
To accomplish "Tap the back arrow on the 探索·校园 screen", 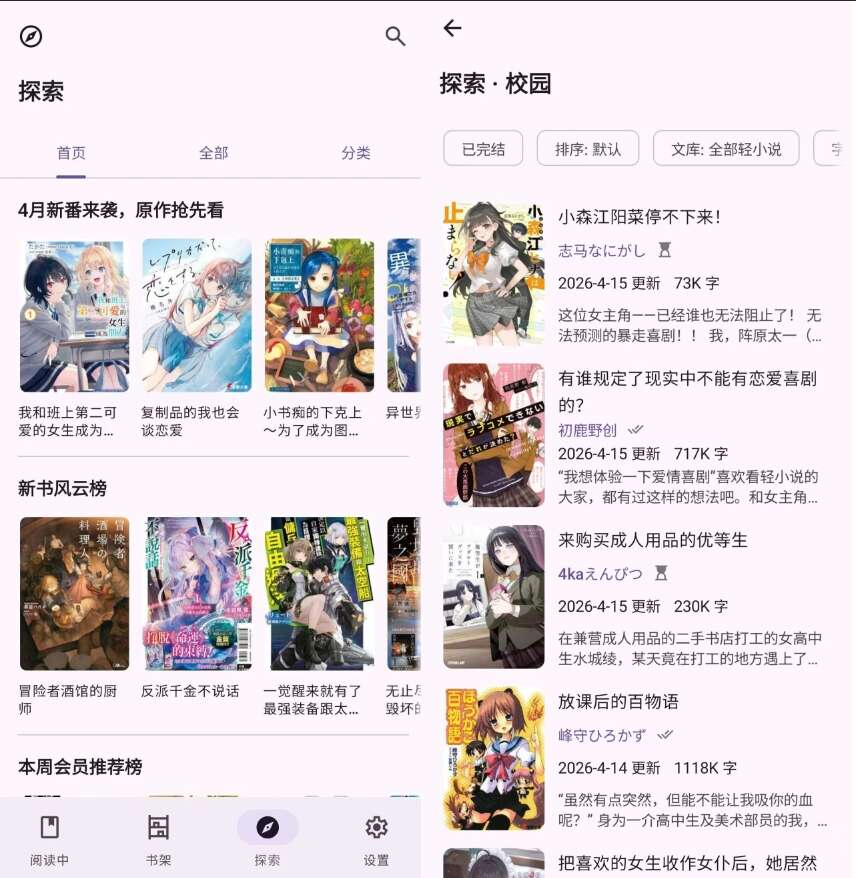I will [x=453, y=29].
